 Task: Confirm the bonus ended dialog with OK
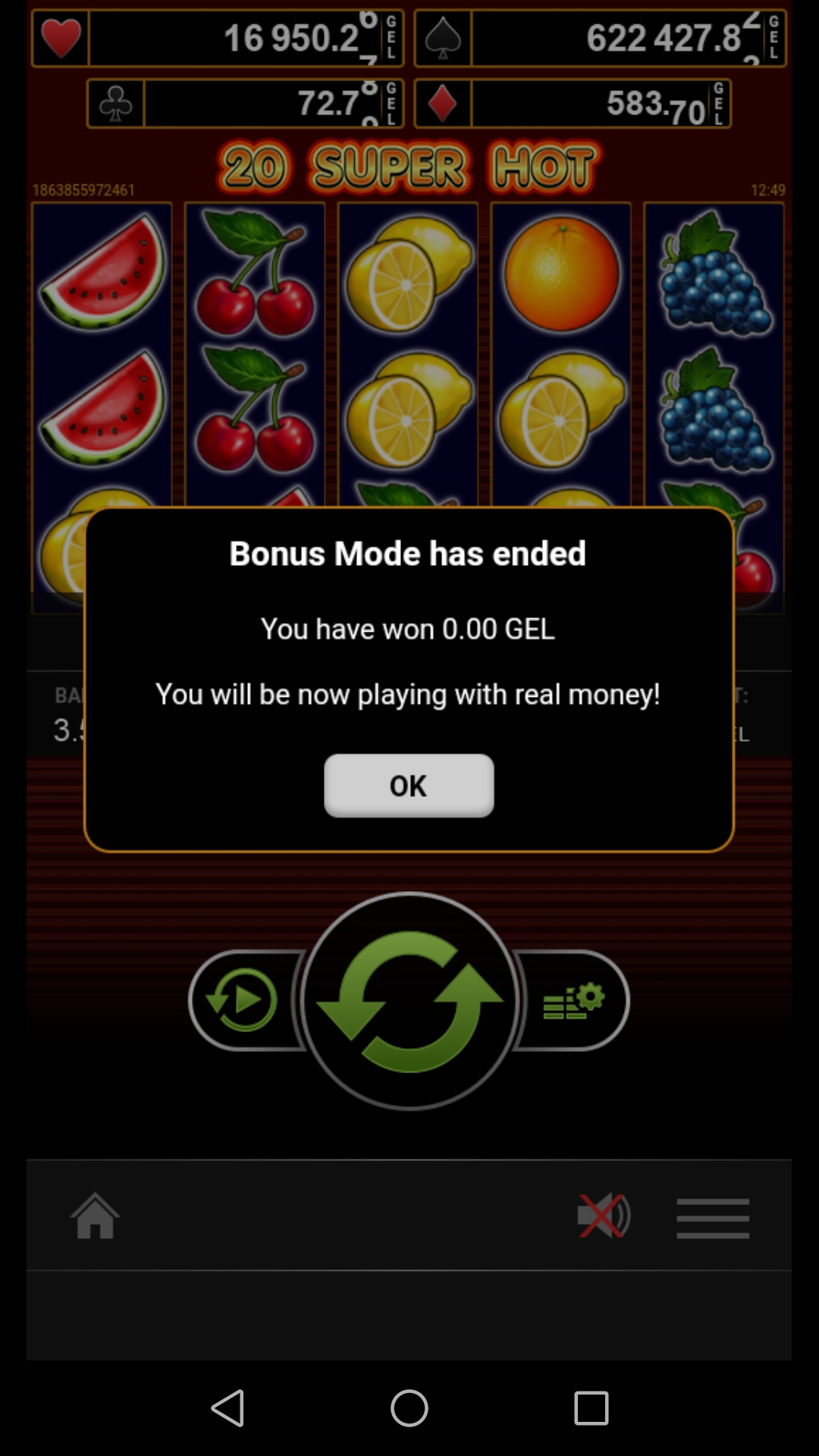409,786
